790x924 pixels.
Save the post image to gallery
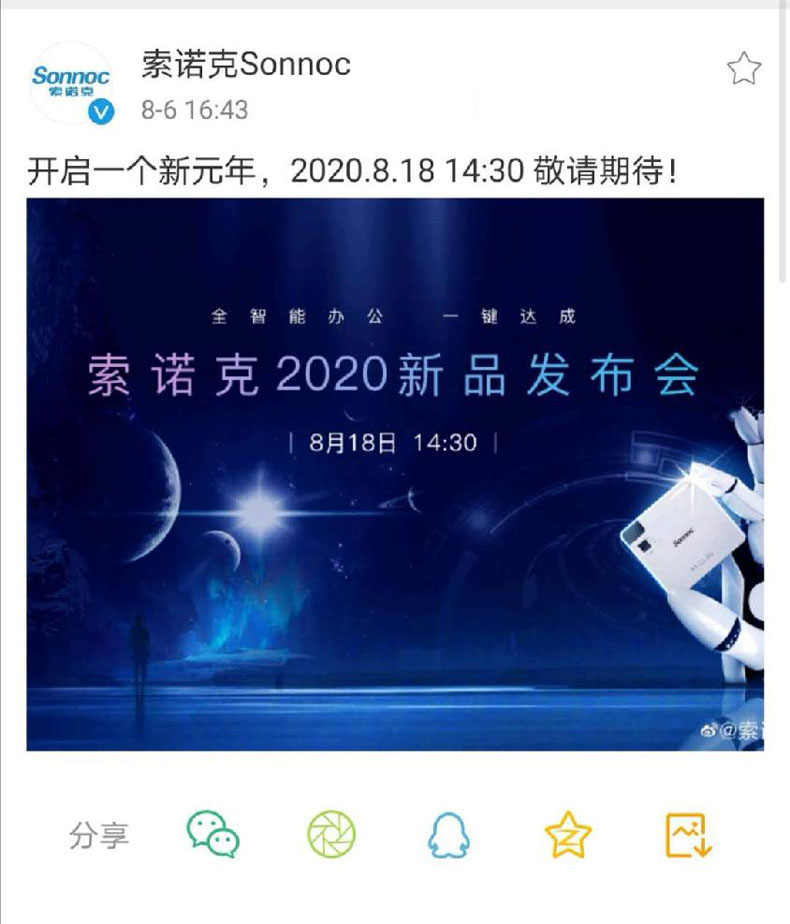(x=688, y=834)
